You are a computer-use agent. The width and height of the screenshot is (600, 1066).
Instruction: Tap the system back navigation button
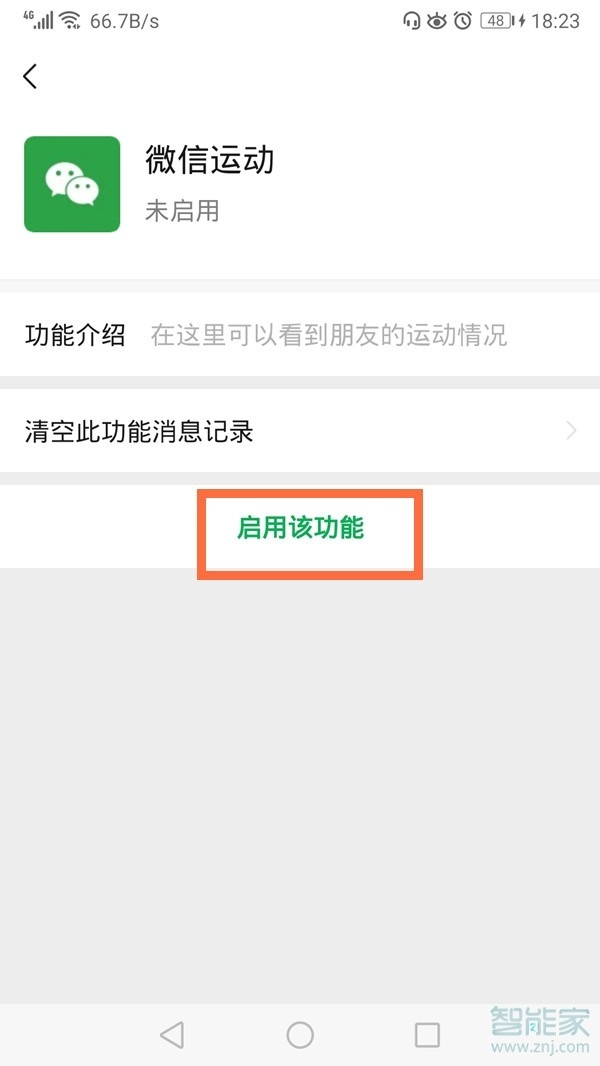[172, 1035]
